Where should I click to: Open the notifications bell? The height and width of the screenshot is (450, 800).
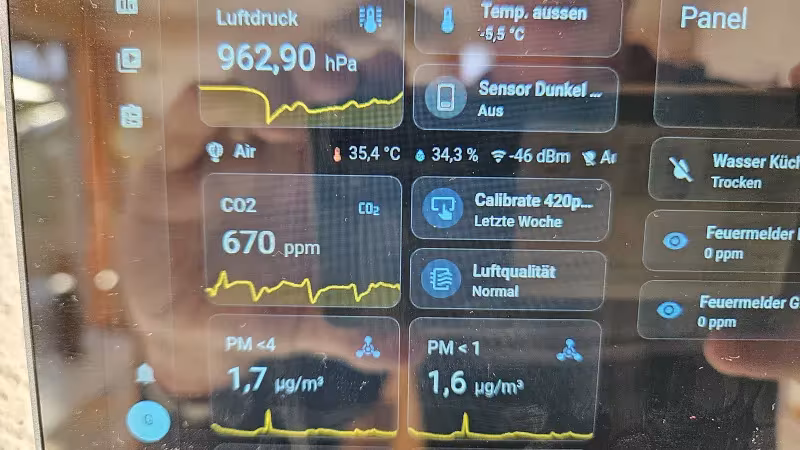[x=146, y=374]
